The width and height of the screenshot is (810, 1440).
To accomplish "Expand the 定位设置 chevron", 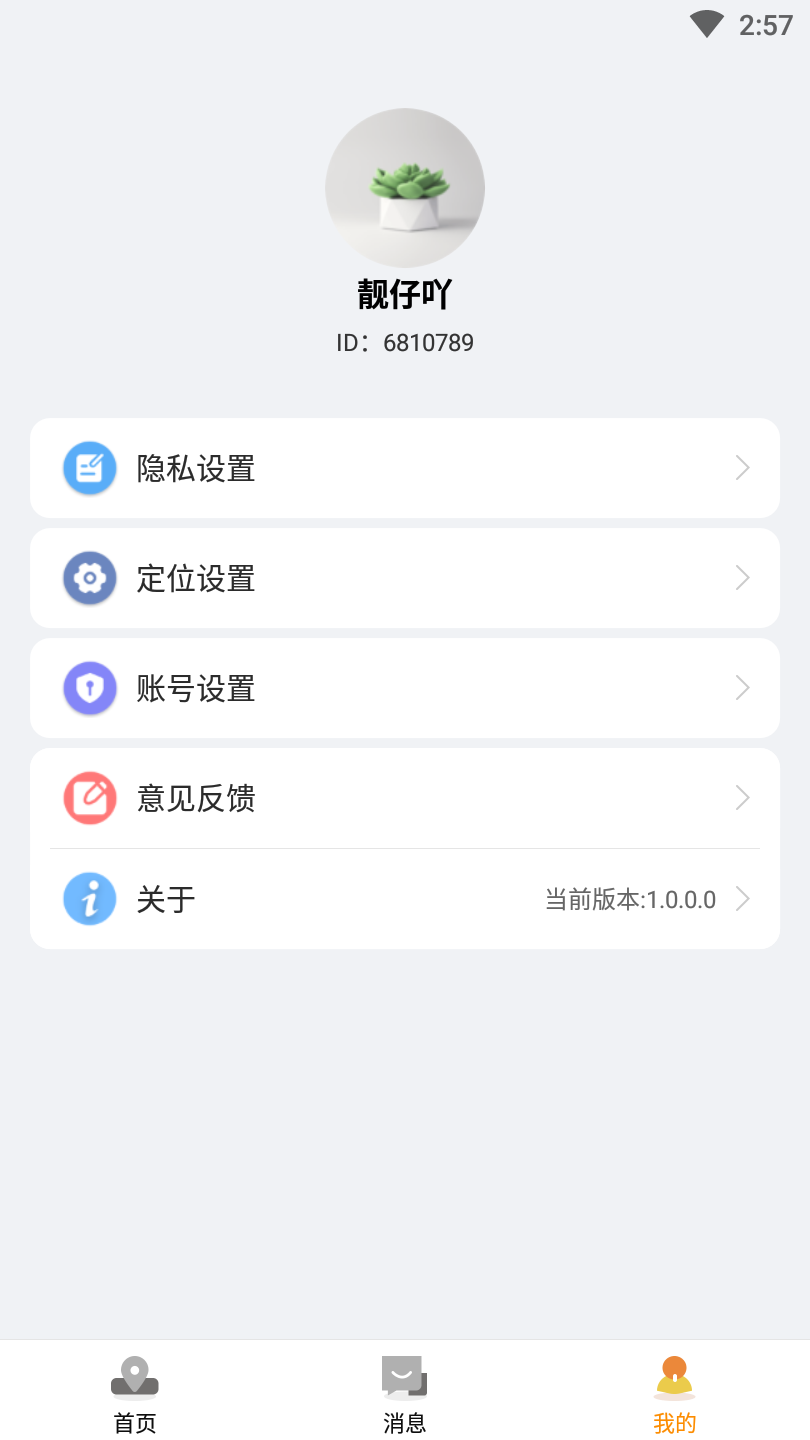I will (742, 577).
